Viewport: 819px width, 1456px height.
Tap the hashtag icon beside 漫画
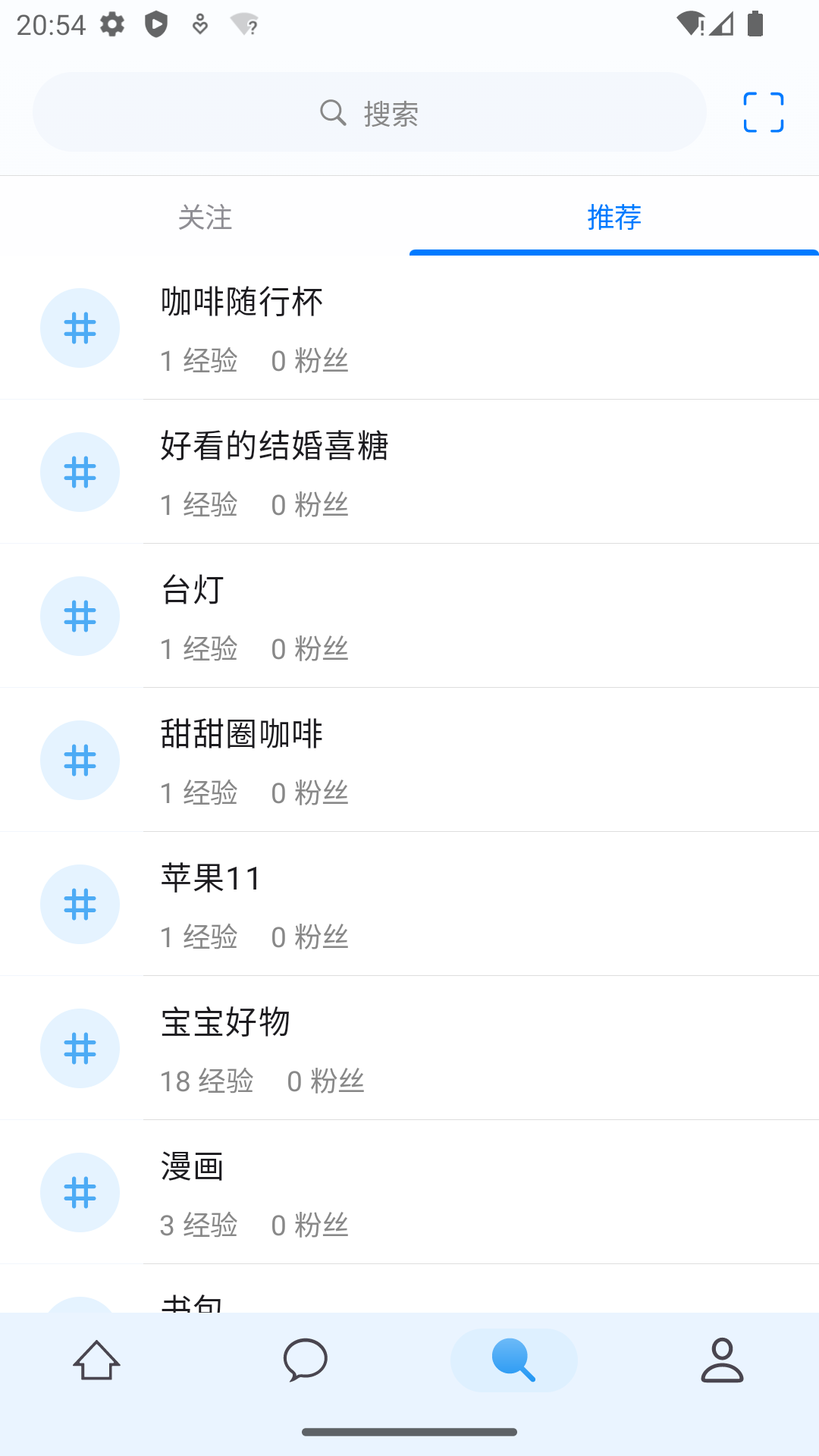(80, 1192)
